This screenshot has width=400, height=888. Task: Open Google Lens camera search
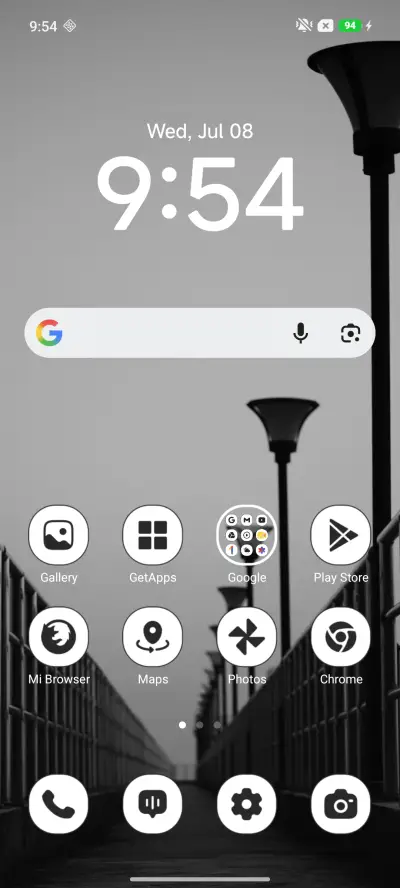(351, 333)
